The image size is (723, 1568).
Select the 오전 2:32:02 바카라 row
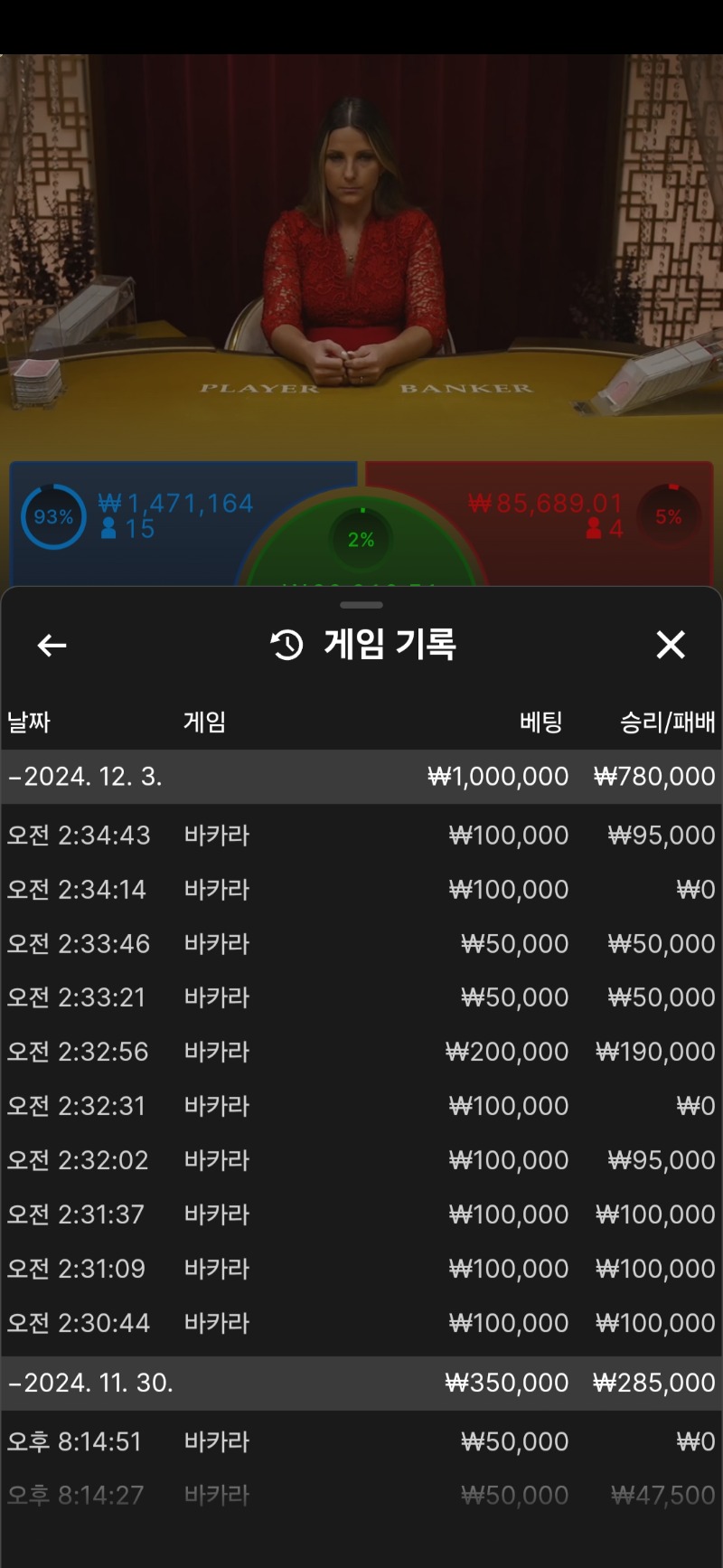[x=361, y=1160]
